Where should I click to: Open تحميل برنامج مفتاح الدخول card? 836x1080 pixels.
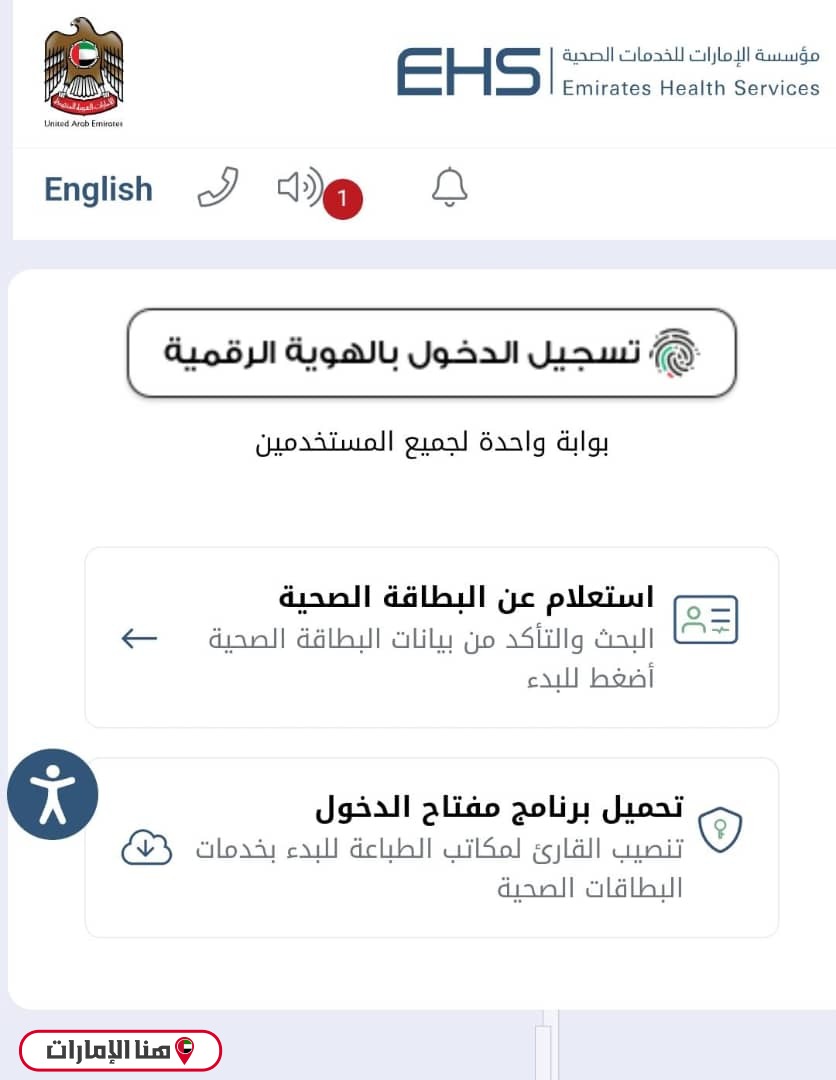[x=431, y=847]
